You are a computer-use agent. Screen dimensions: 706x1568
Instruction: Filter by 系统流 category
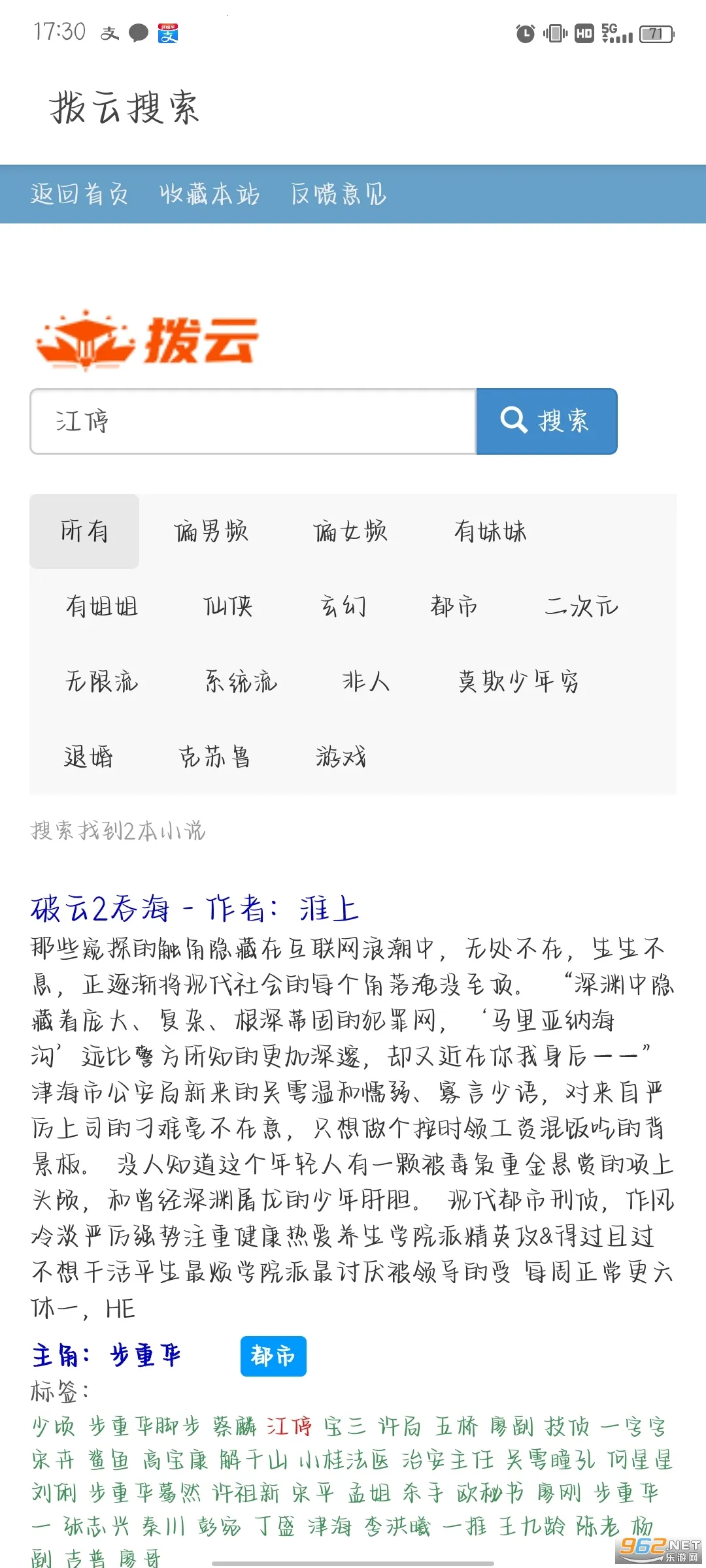click(x=241, y=681)
